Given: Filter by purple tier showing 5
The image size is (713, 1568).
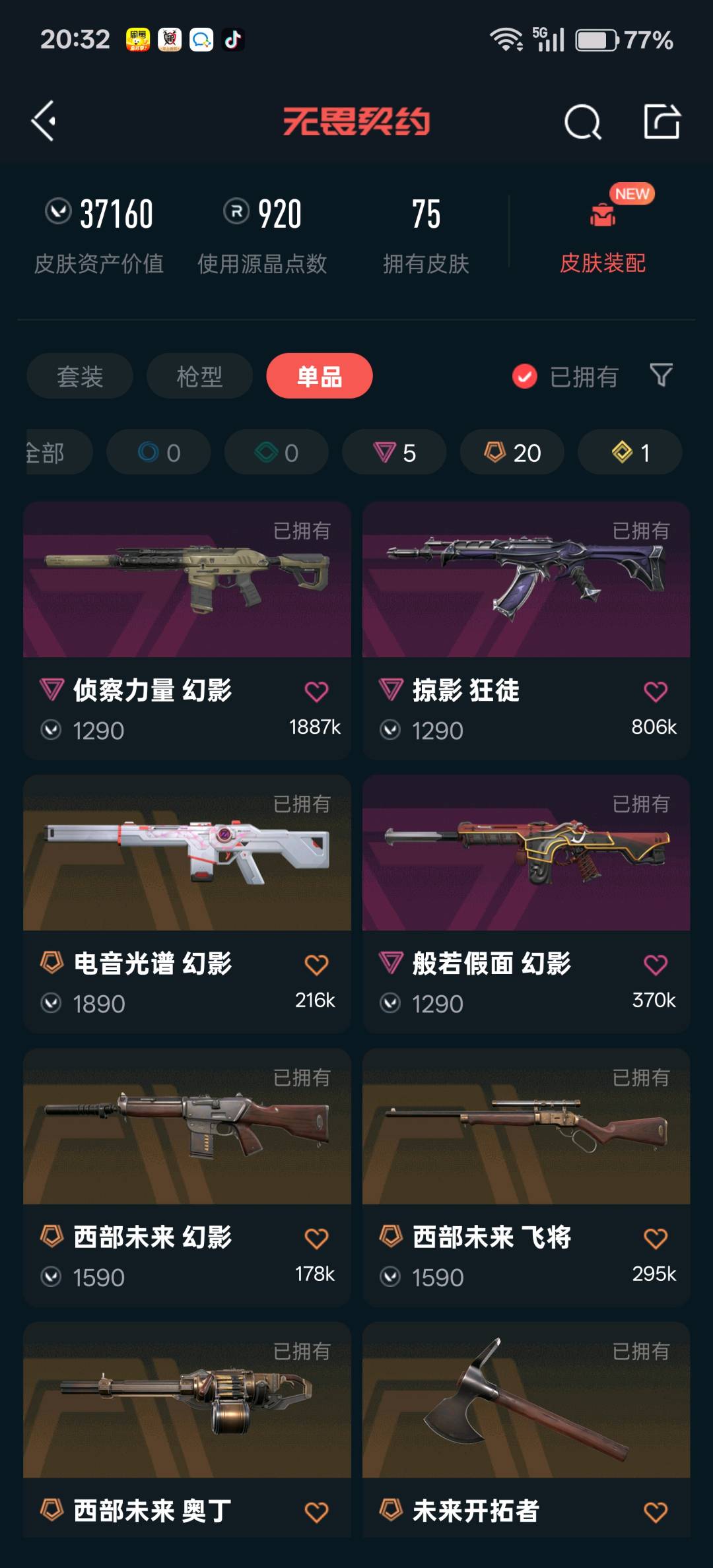Looking at the screenshot, I should pyautogui.click(x=394, y=452).
